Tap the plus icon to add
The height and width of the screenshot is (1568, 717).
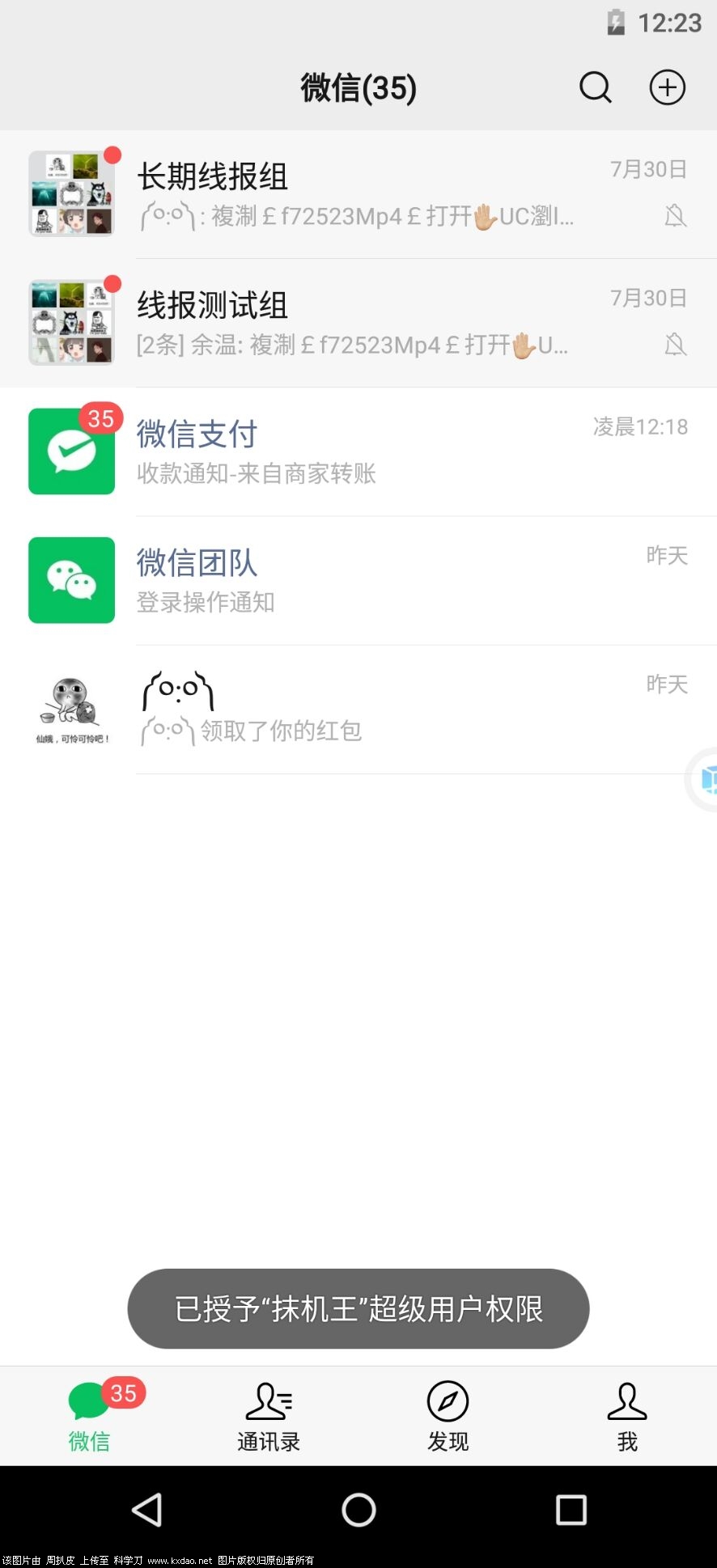(x=667, y=87)
